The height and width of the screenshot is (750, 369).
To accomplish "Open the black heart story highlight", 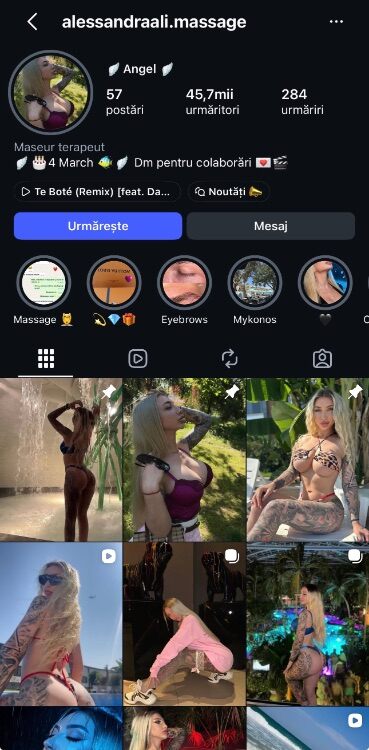I will tap(325, 291).
